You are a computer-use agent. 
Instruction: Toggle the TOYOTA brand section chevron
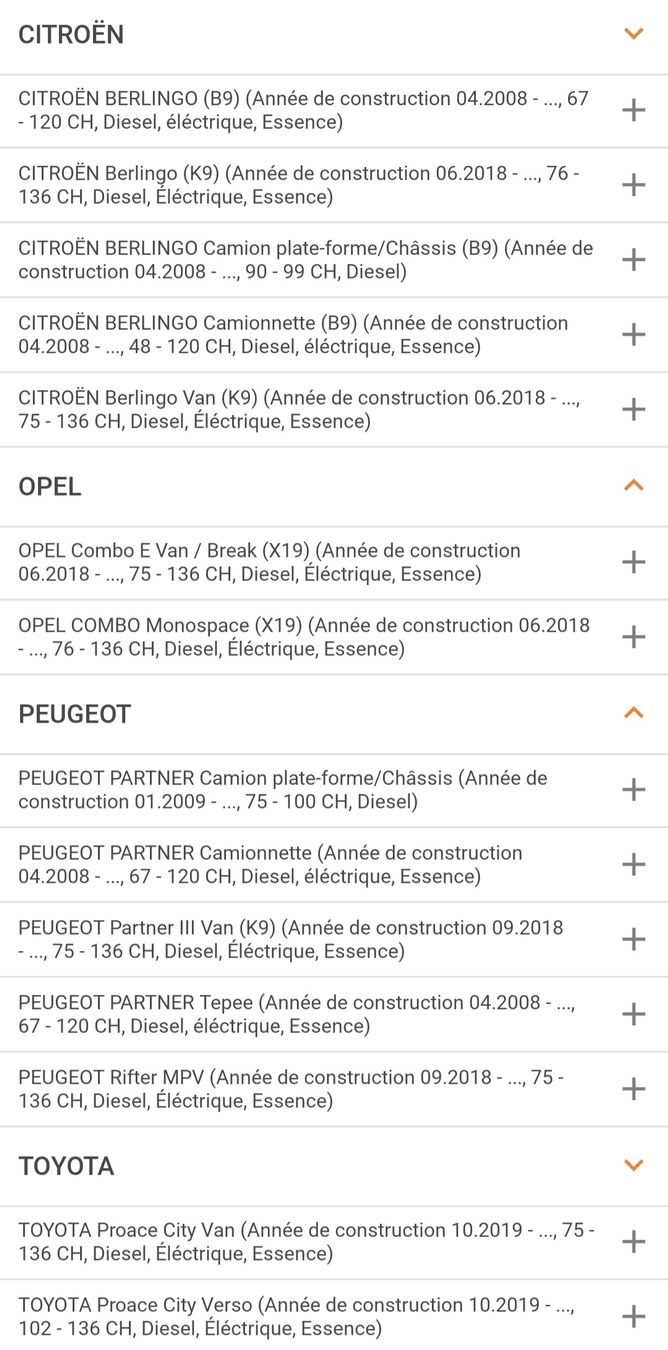pos(633,1165)
